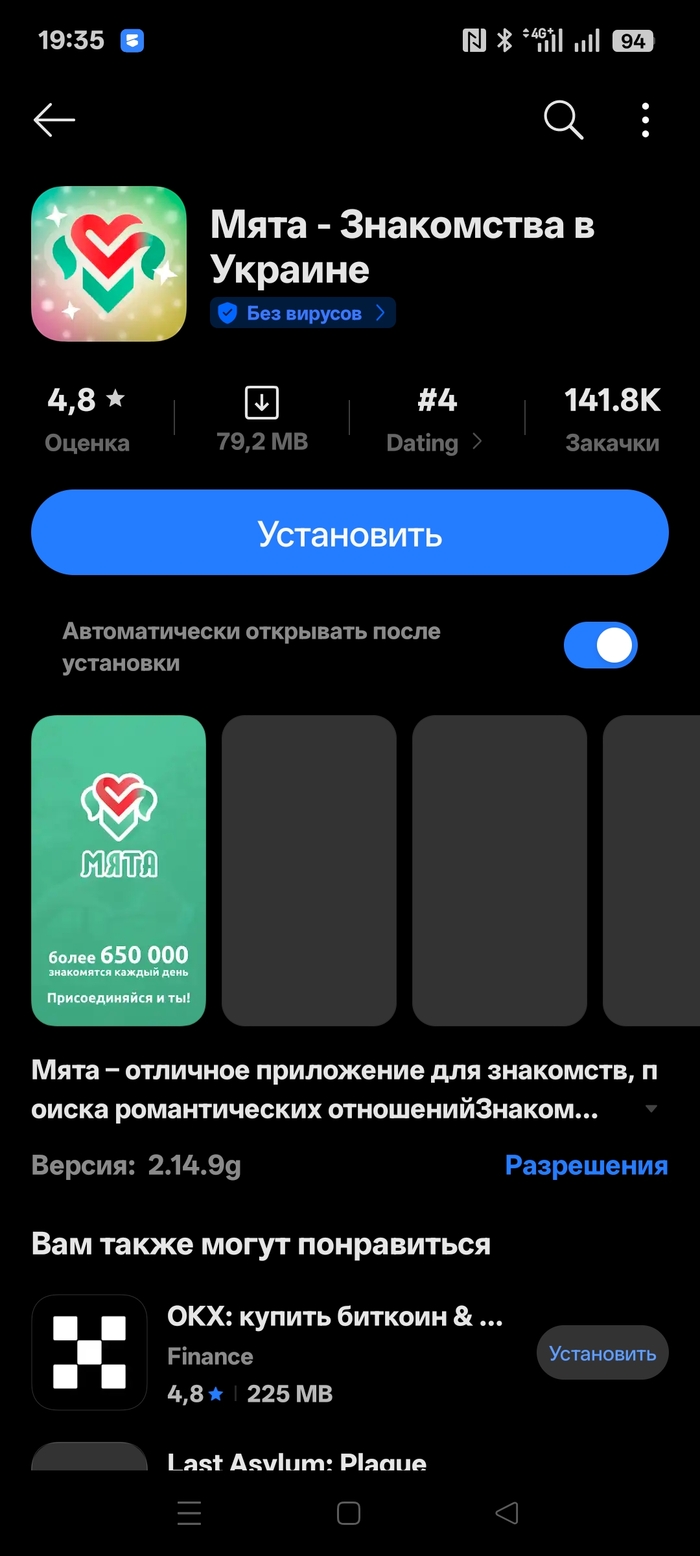View the green Мята screenshot preview
Image resolution: width=700 pixels, height=1556 pixels.
pyautogui.click(x=118, y=870)
